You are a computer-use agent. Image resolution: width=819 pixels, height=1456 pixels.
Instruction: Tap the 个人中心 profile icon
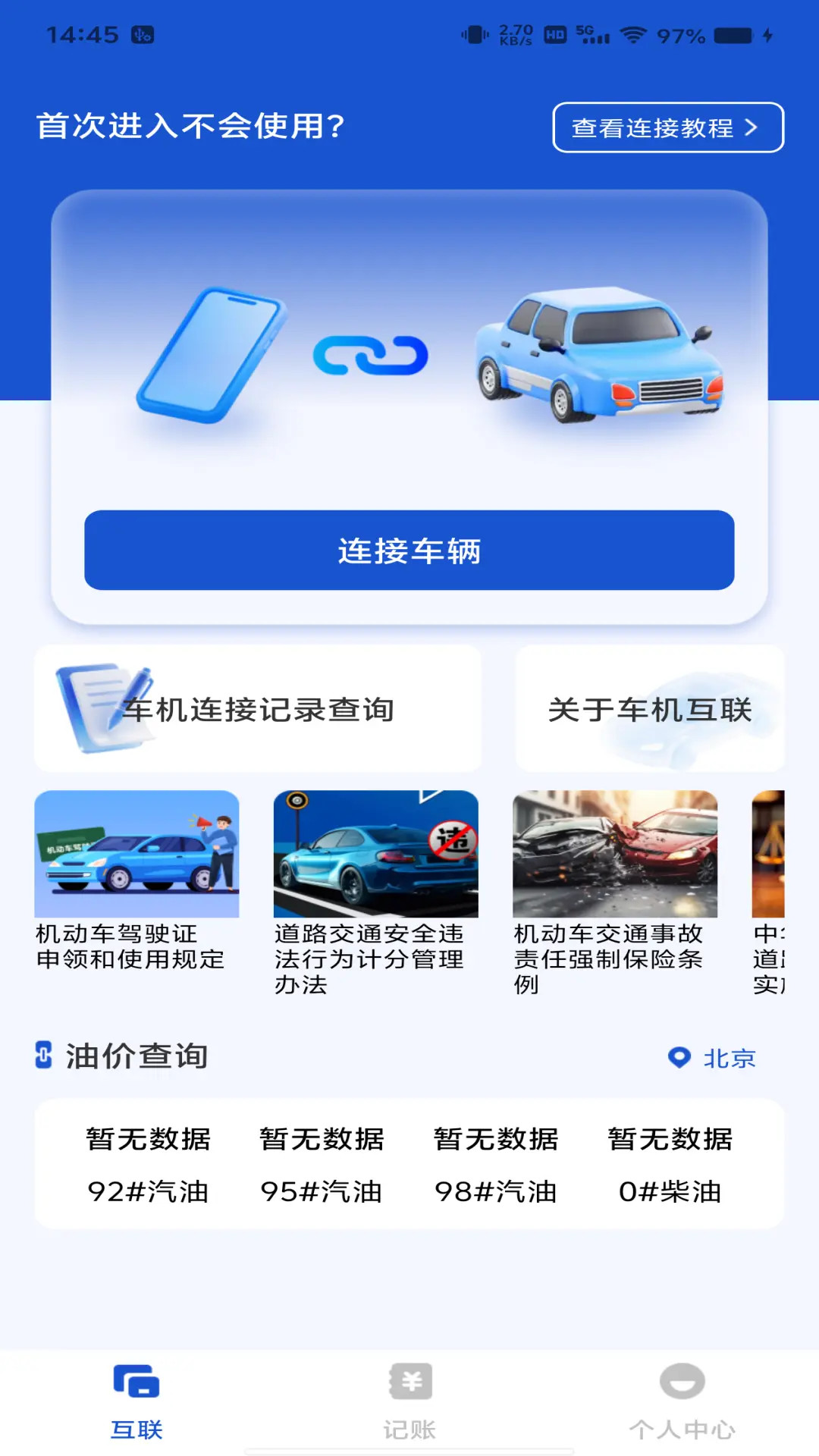(x=681, y=1382)
